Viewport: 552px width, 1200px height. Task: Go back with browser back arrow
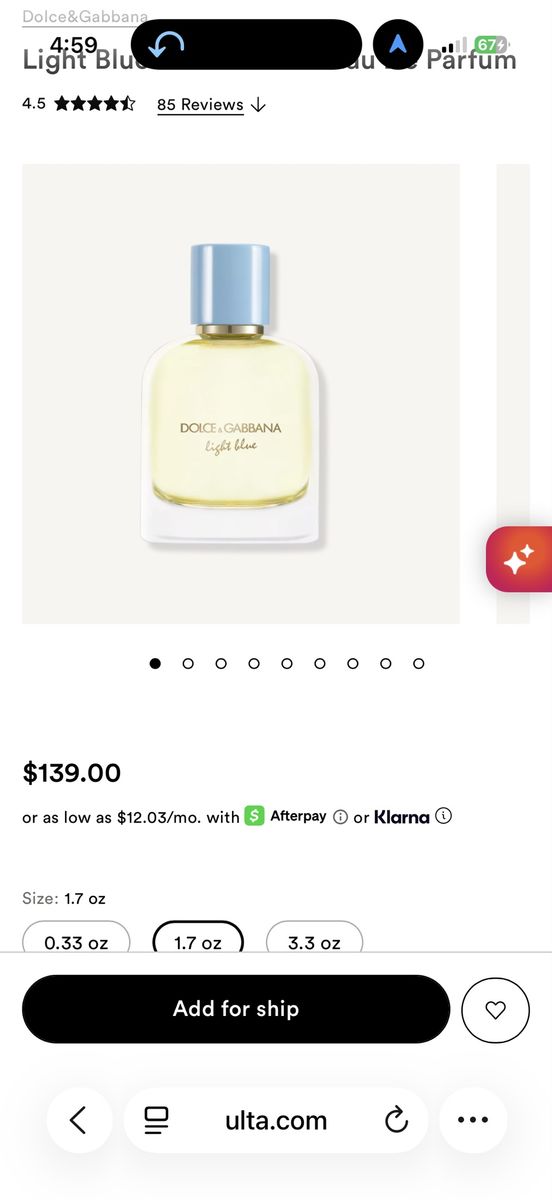coord(79,1120)
